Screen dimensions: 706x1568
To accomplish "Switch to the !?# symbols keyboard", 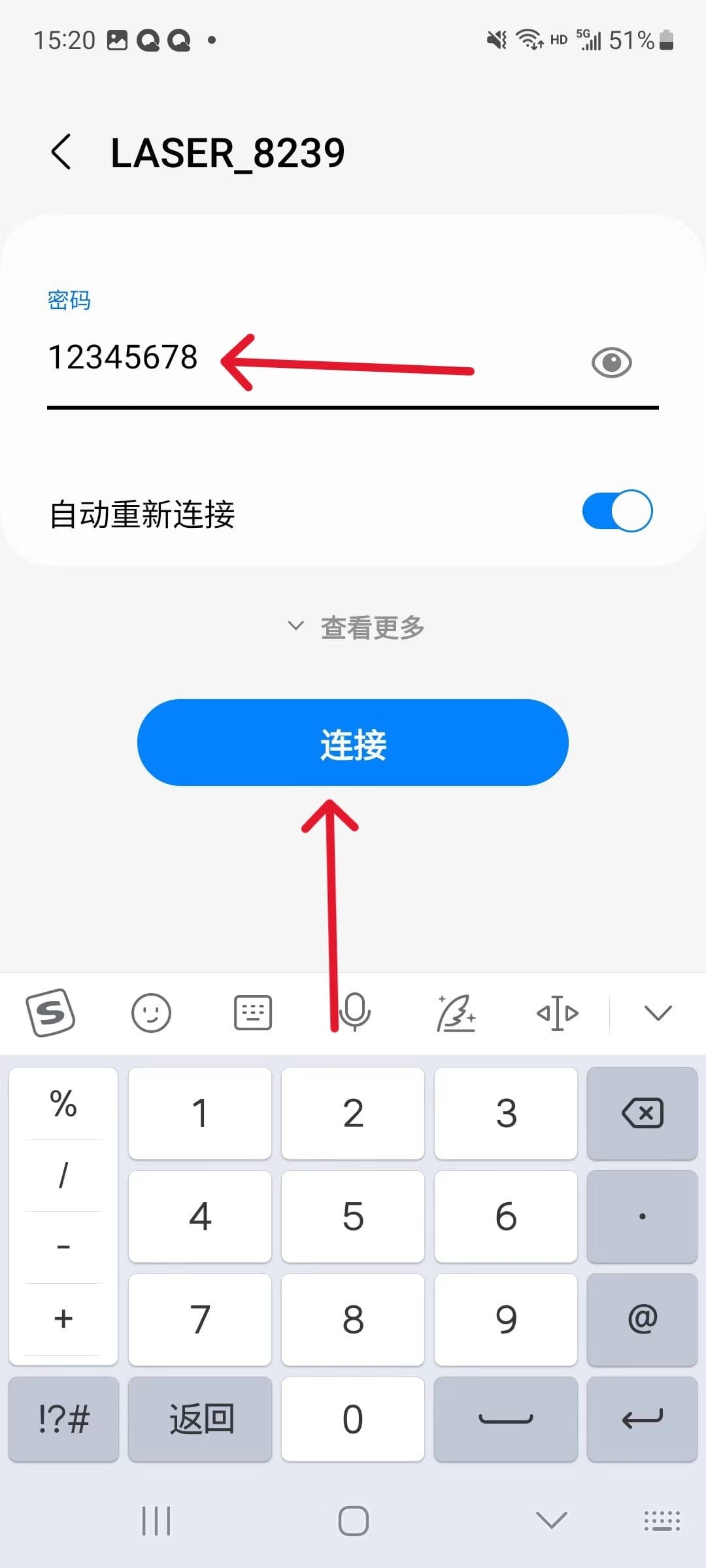I will tap(63, 1419).
